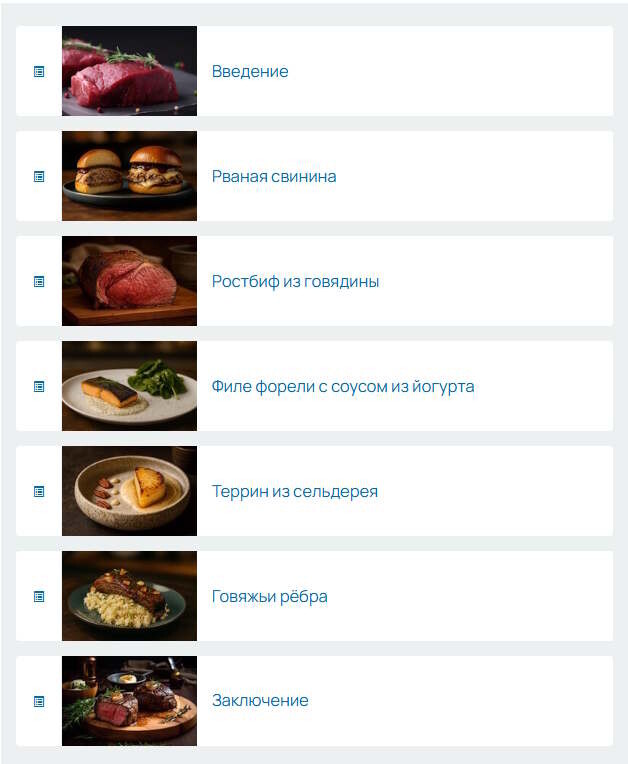Select Ростбиф из говядины
Viewport: 628px width, 764px height.
pos(295,282)
